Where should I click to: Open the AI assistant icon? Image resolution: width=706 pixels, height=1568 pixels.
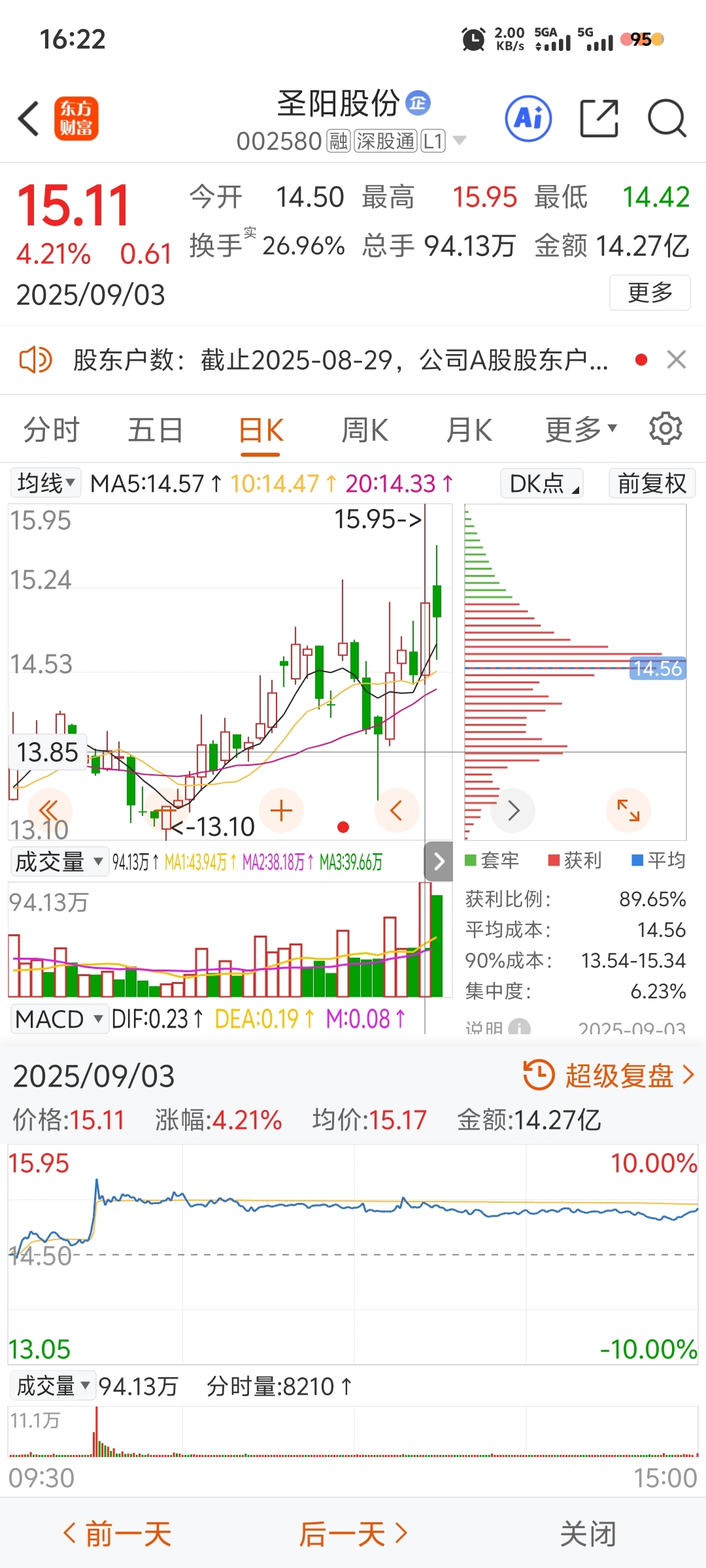click(x=528, y=119)
